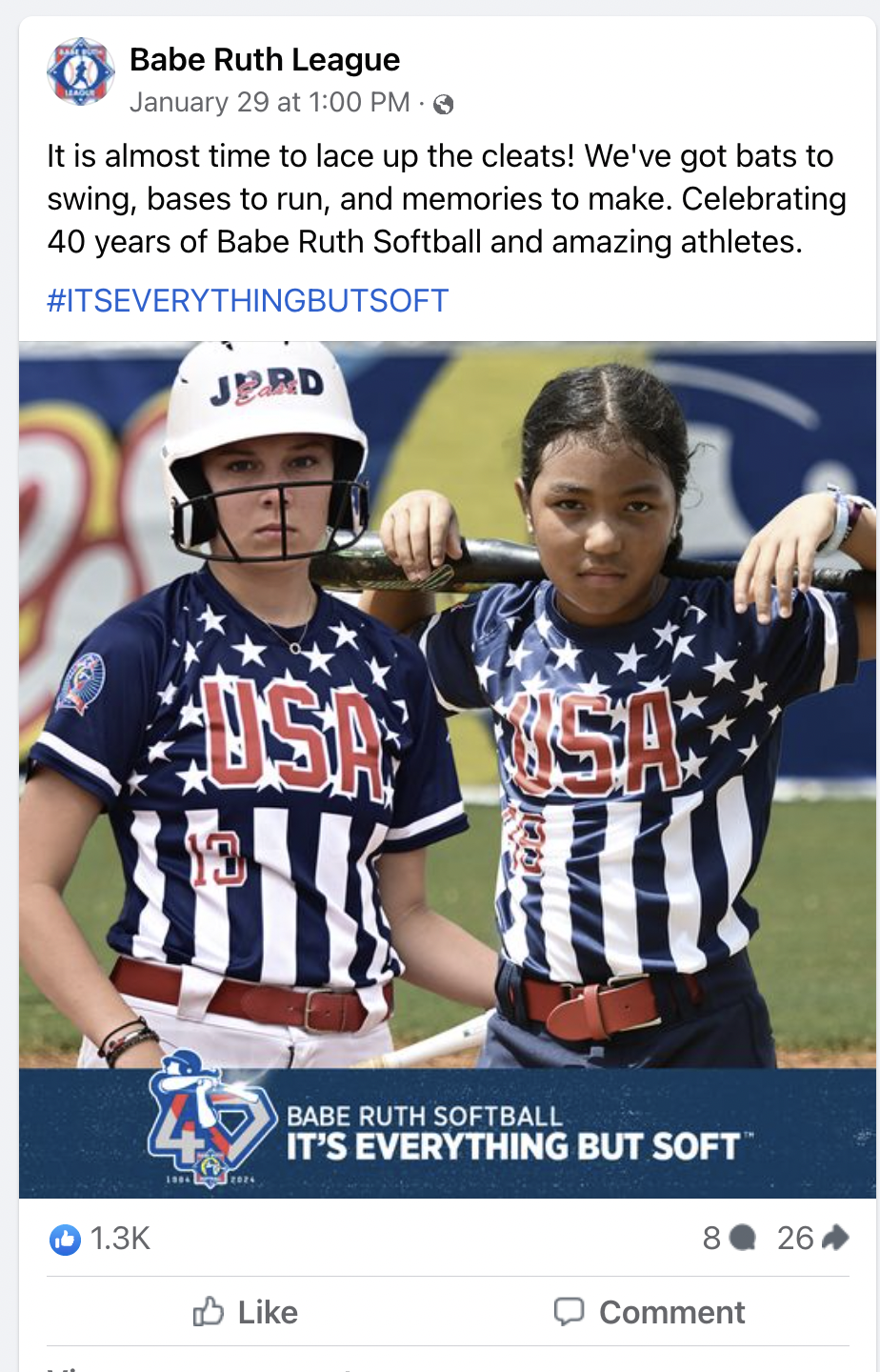This screenshot has width=880, height=1372.
Task: Like this Babe Ruth League post
Action: coord(246,1312)
